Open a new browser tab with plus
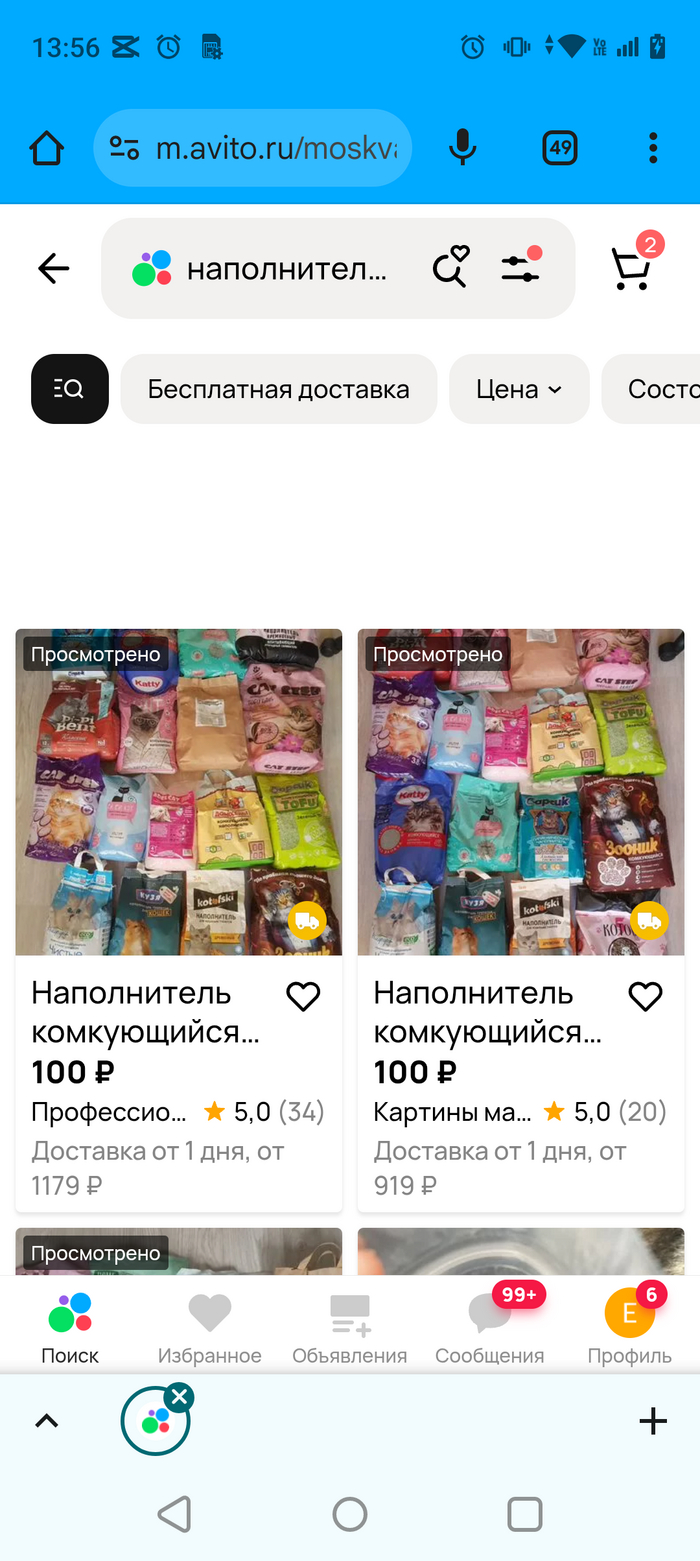Viewport: 700px width, 1561px height. point(653,1421)
